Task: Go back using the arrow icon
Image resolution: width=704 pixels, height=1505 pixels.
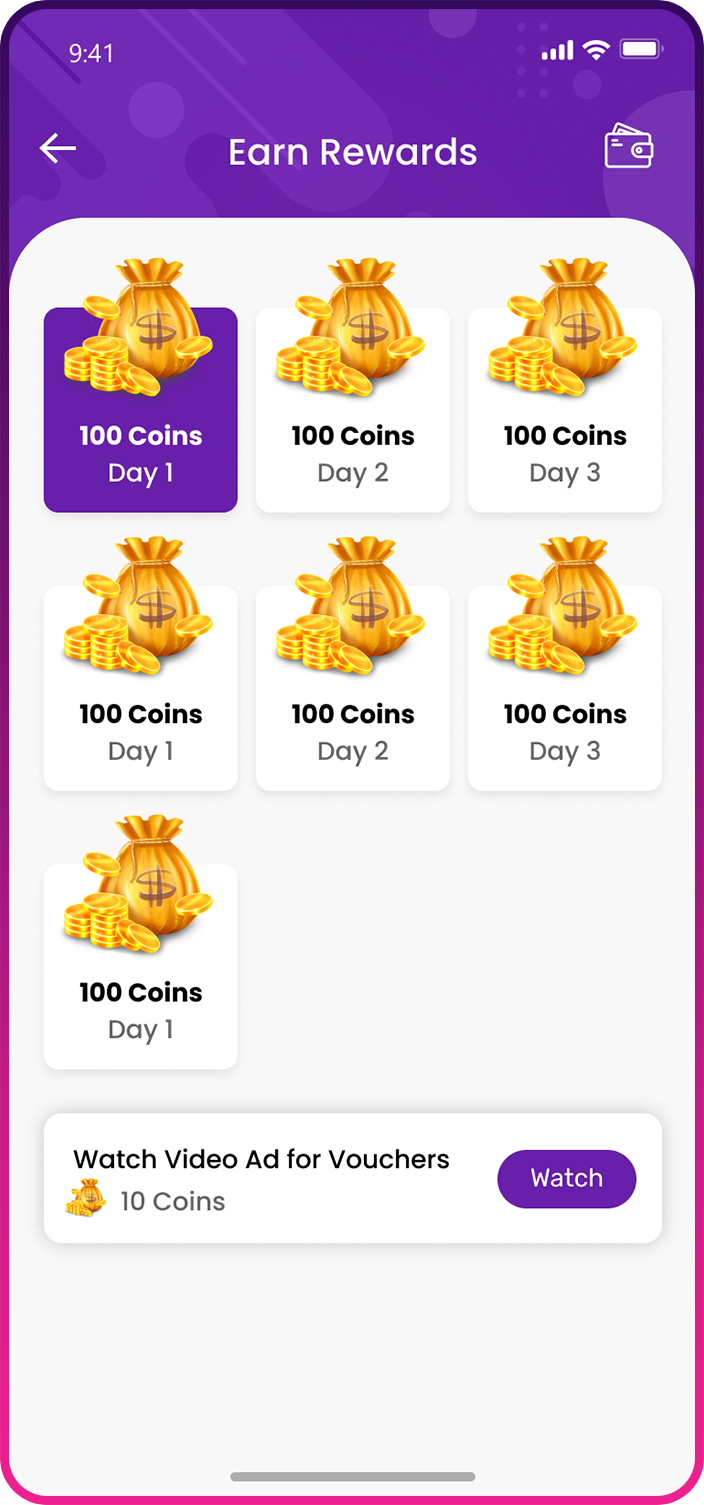Action: coord(58,149)
